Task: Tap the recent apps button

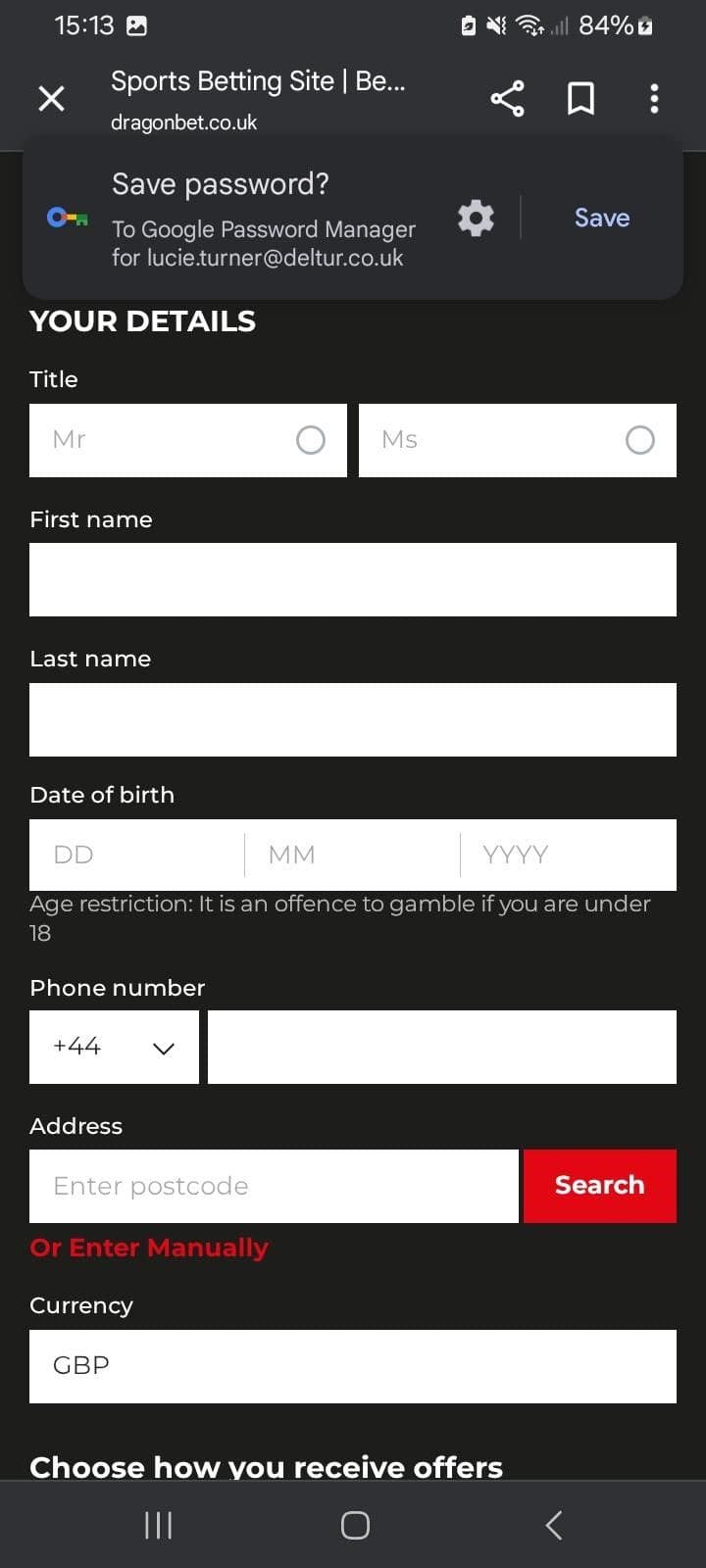Action: click(x=157, y=1525)
